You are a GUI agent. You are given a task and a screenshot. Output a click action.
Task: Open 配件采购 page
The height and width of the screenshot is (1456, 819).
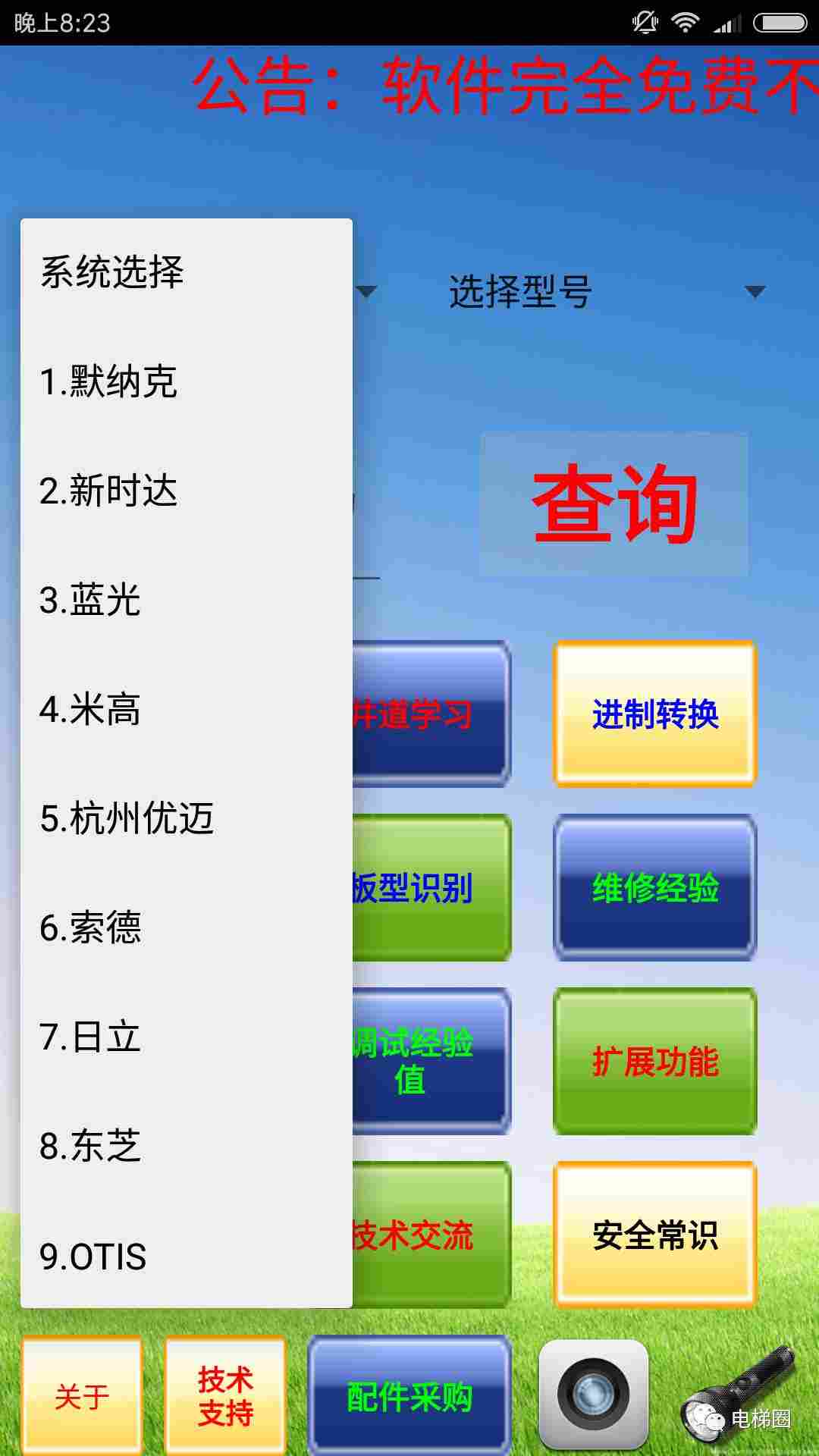click(409, 1396)
